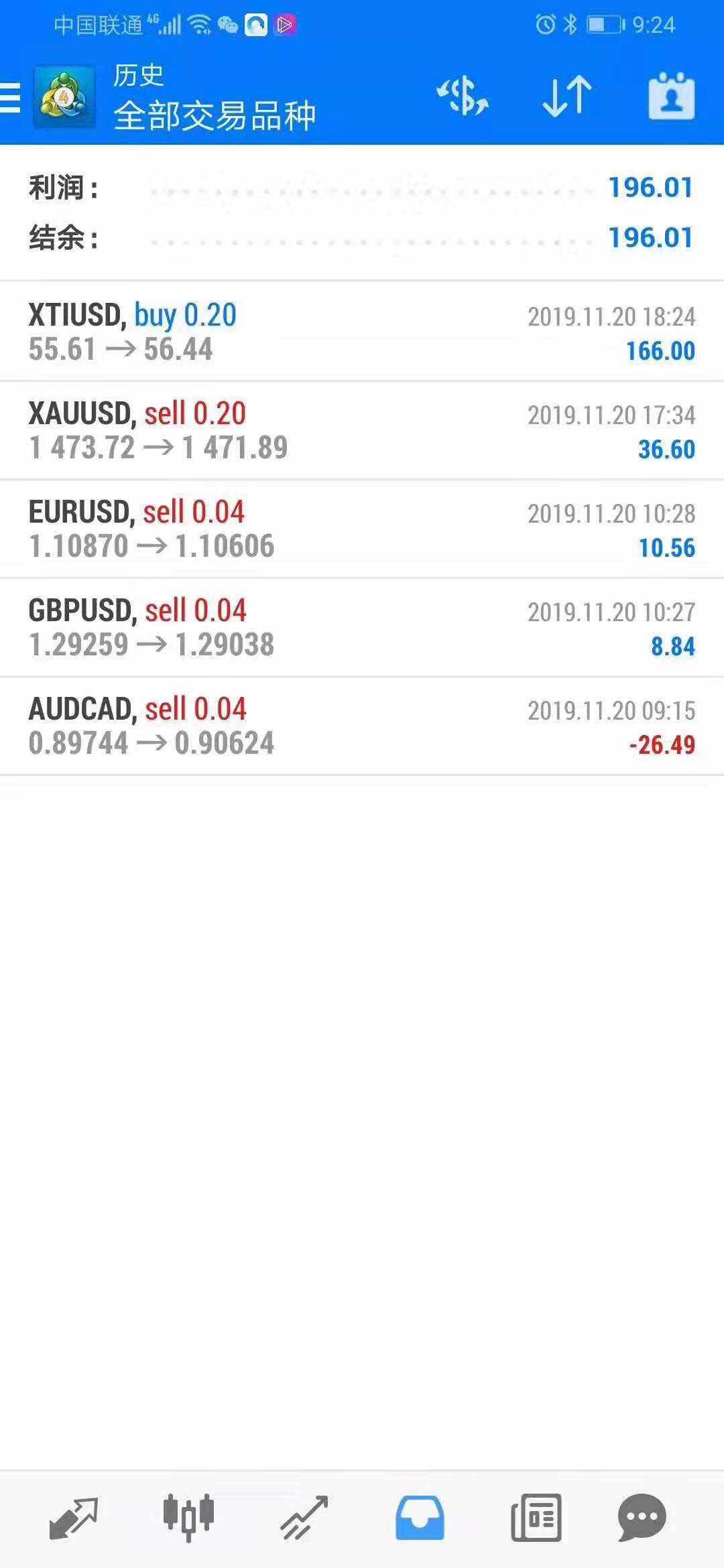Go to the candlestick Chart tab
Image resolution: width=724 pixels, height=1568 pixels.
[x=188, y=1516]
